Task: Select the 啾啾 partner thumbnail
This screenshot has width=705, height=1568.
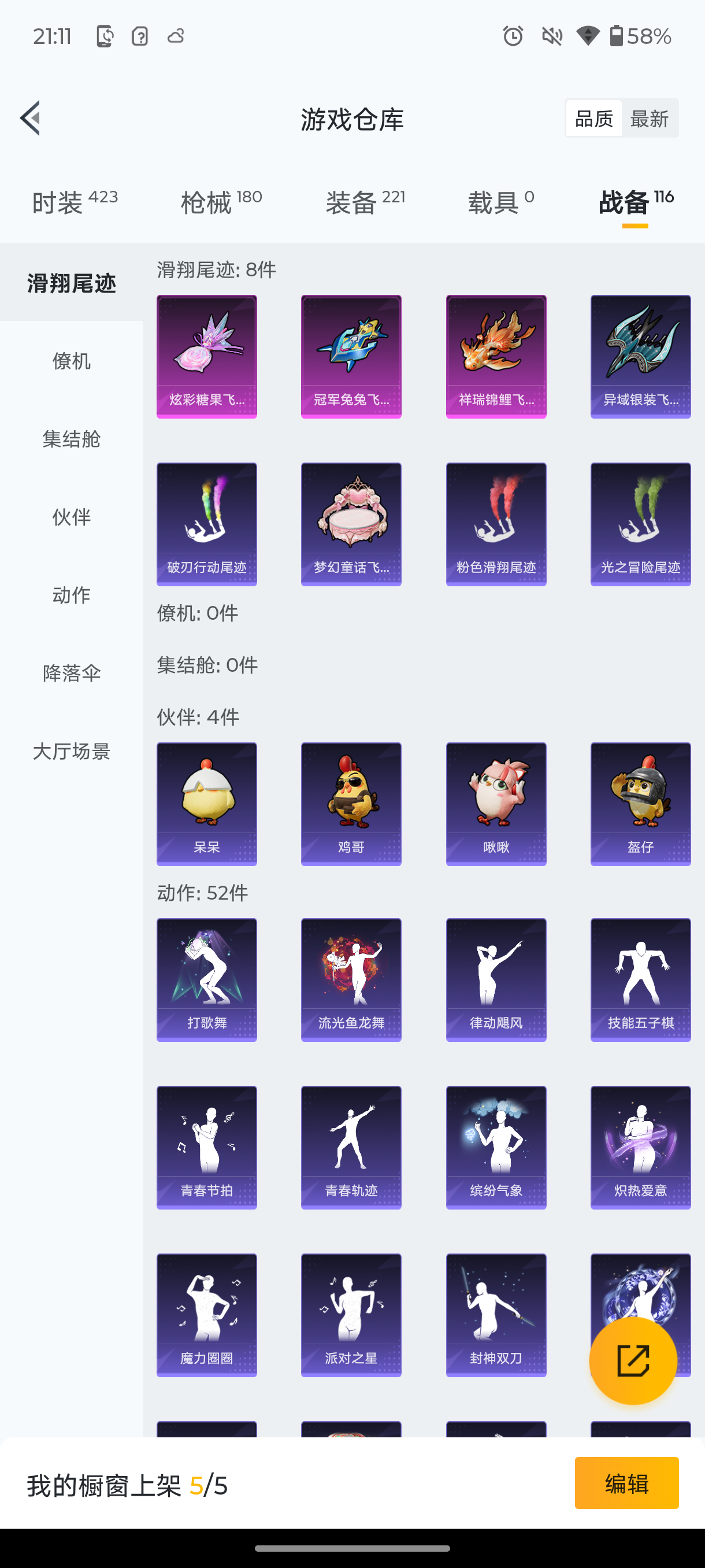Action: pos(495,804)
